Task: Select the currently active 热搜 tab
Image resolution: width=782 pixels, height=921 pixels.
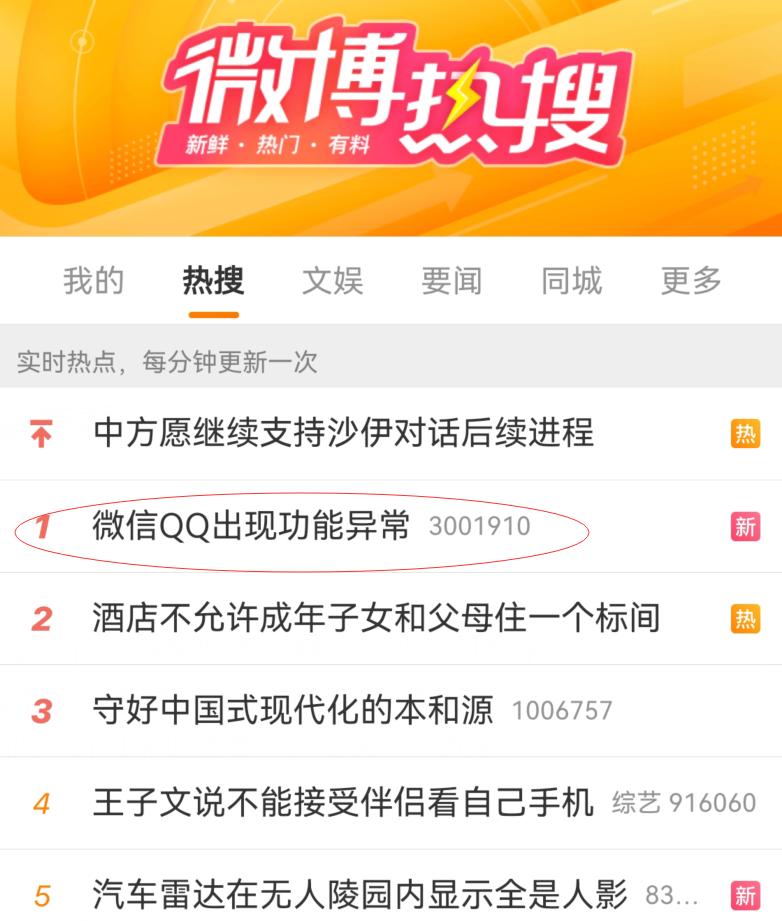Action: click(x=210, y=281)
